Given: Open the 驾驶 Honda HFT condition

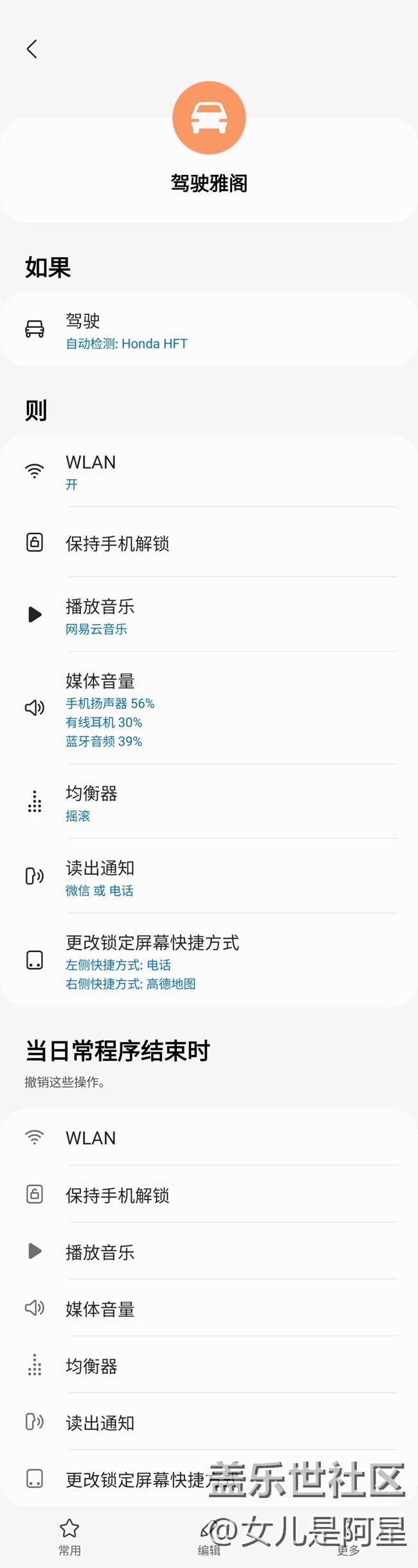Looking at the screenshot, I should click(208, 330).
